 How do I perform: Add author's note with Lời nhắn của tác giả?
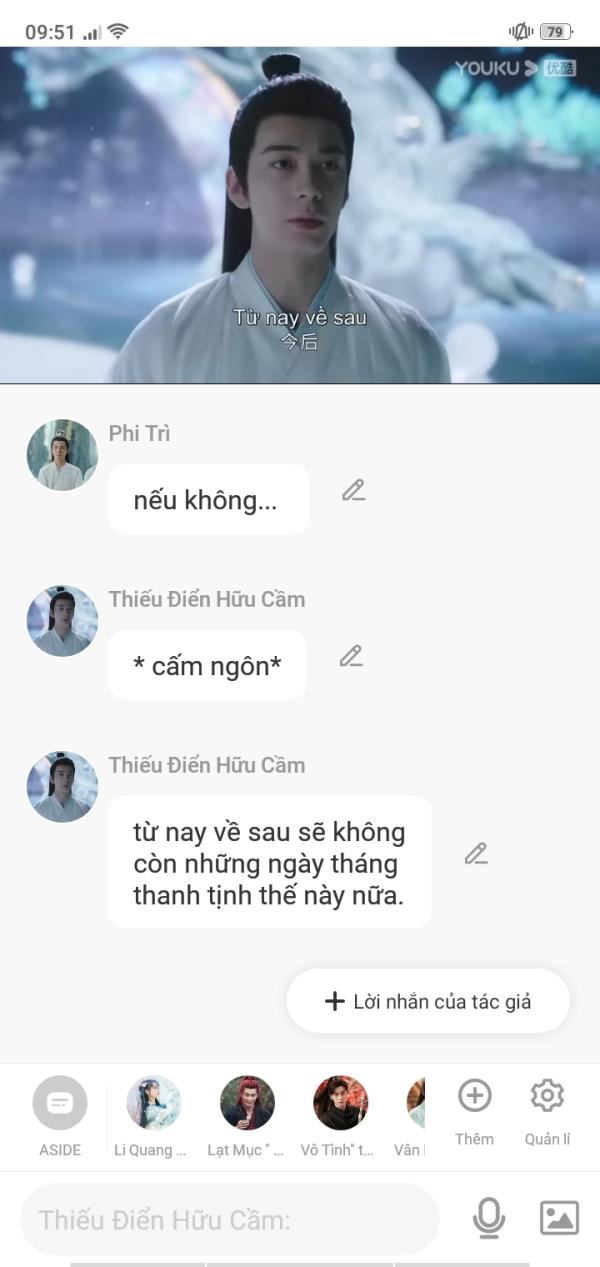(428, 1001)
